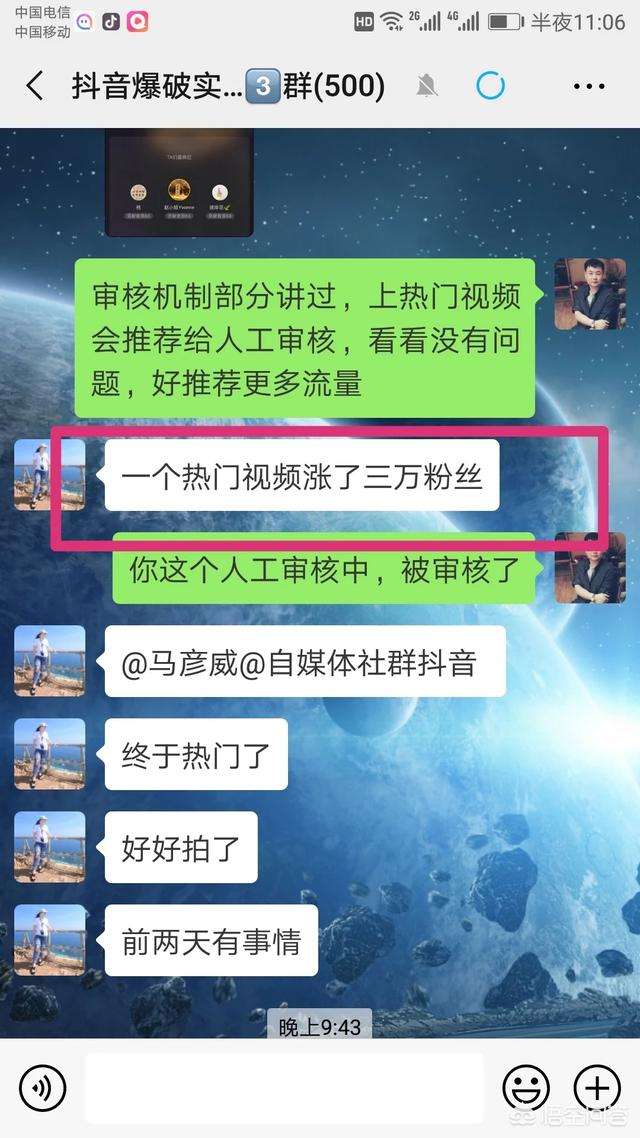Open the group chat overflow menu
Viewport: 640px width, 1138px height.
[590, 86]
